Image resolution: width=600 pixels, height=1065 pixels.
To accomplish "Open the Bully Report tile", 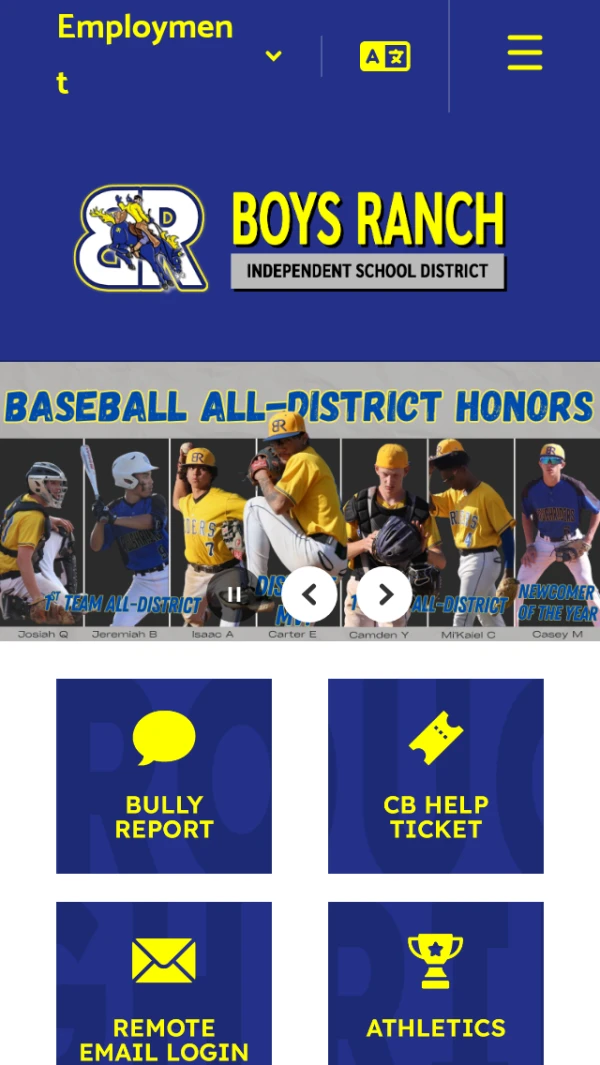I will 164,776.
